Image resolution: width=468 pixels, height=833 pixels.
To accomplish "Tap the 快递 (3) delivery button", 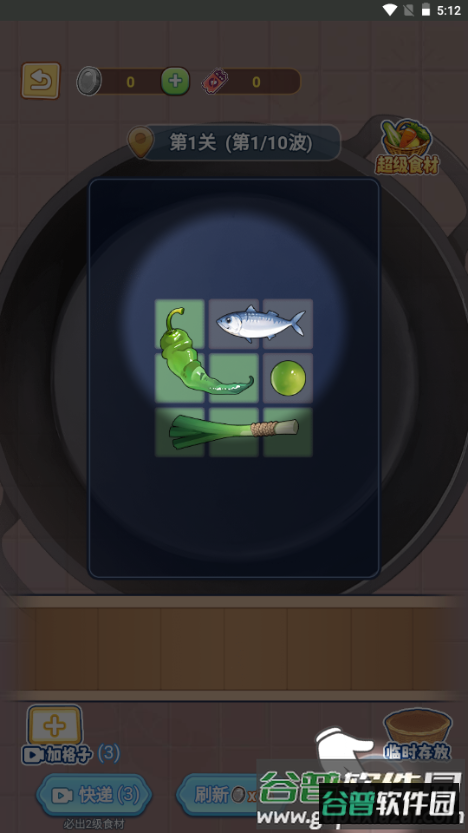I will pyautogui.click(x=94, y=795).
